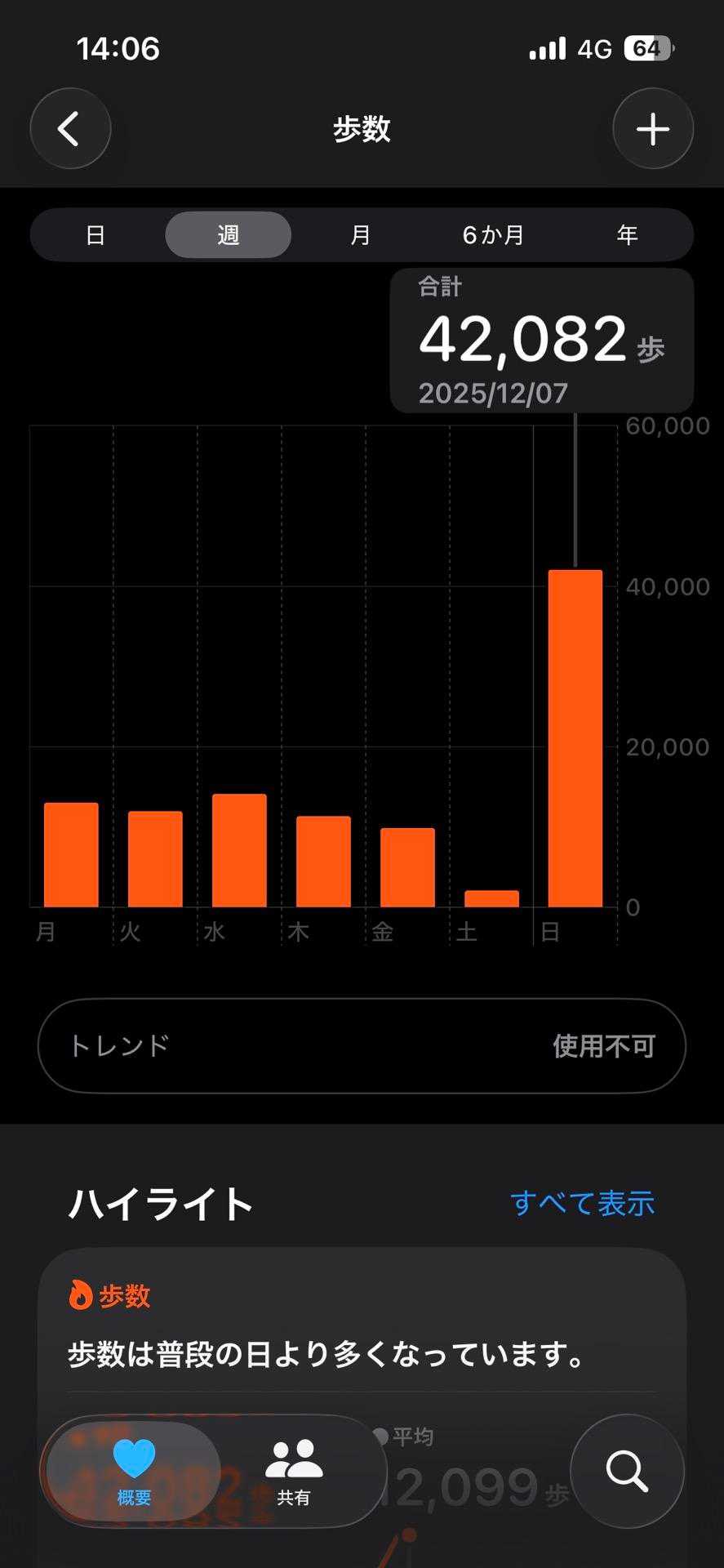Open the 共有 tab
The height and width of the screenshot is (1568, 724).
tap(294, 1472)
